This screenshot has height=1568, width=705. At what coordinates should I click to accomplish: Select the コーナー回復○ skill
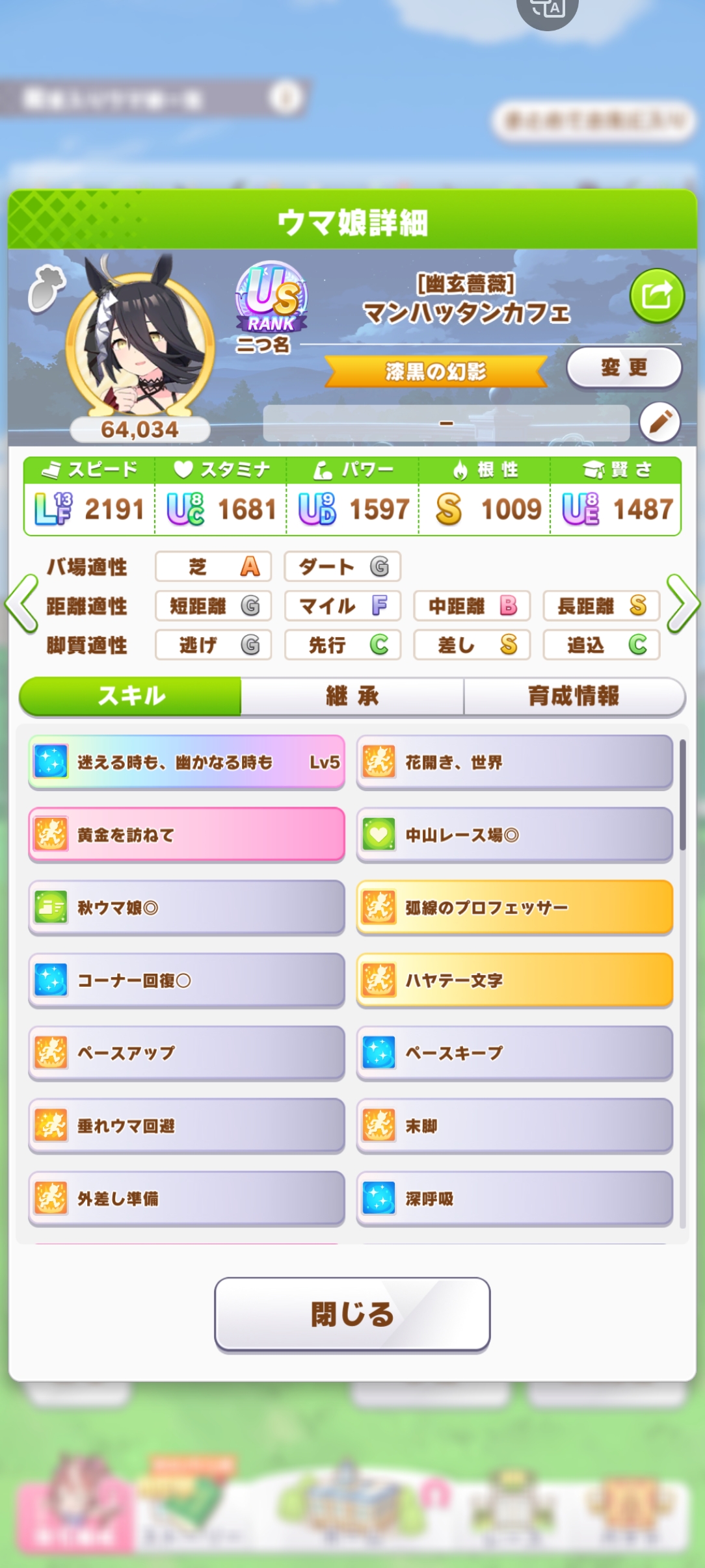tap(187, 980)
